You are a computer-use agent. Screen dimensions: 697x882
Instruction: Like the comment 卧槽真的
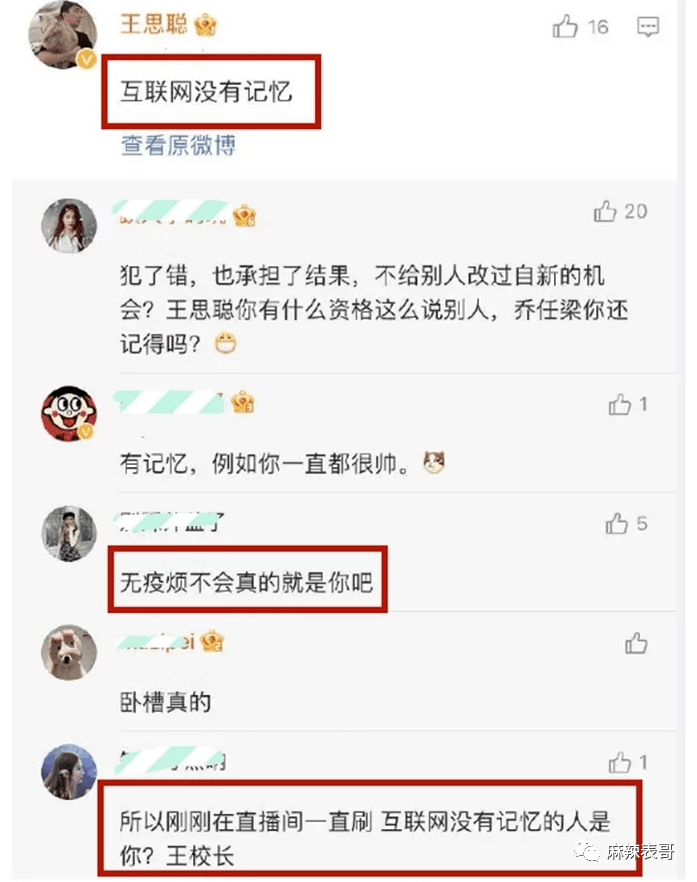(x=636, y=643)
